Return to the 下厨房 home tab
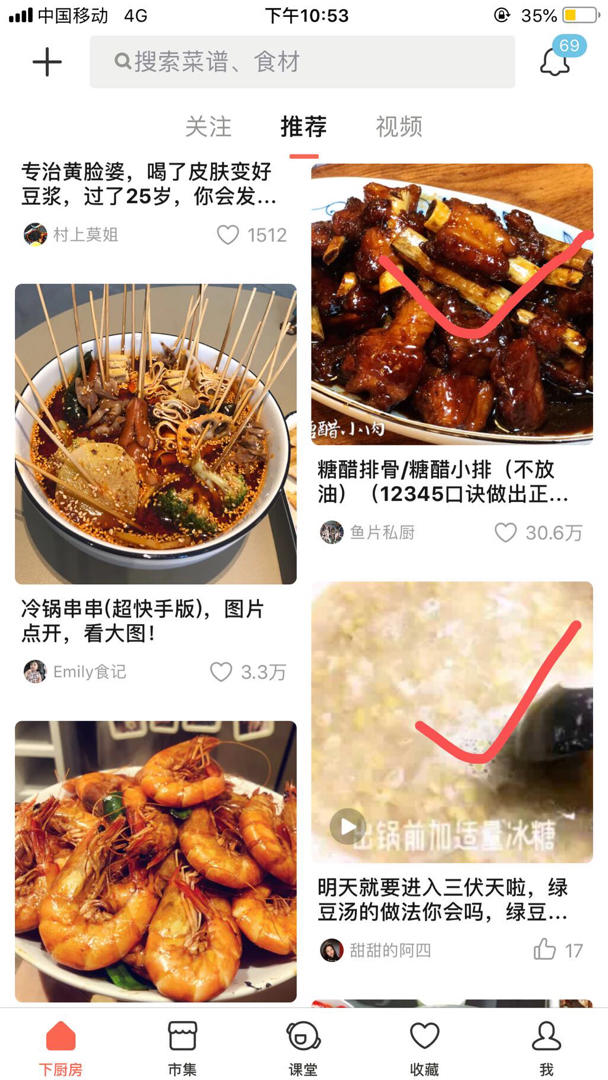The width and height of the screenshot is (608, 1080). coord(60,1047)
